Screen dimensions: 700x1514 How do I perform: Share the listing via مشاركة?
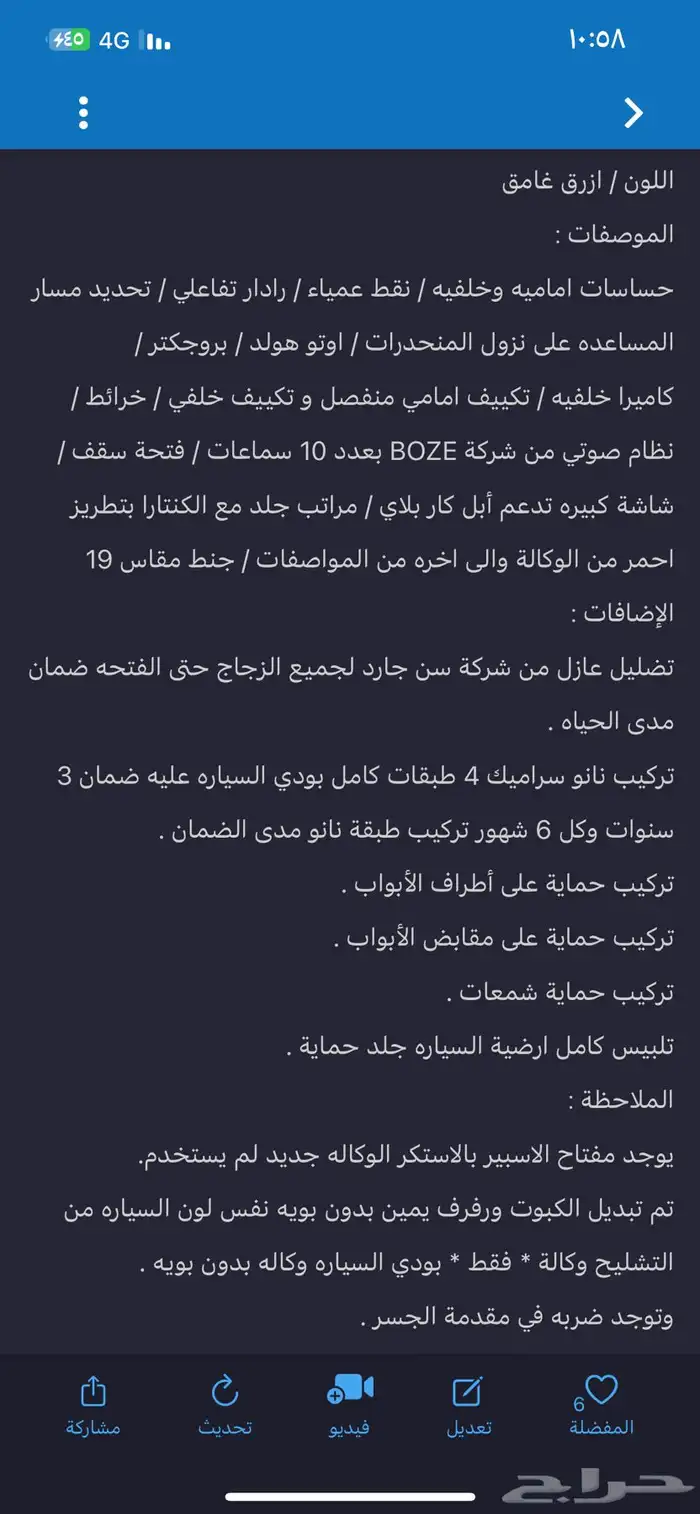[93, 1404]
